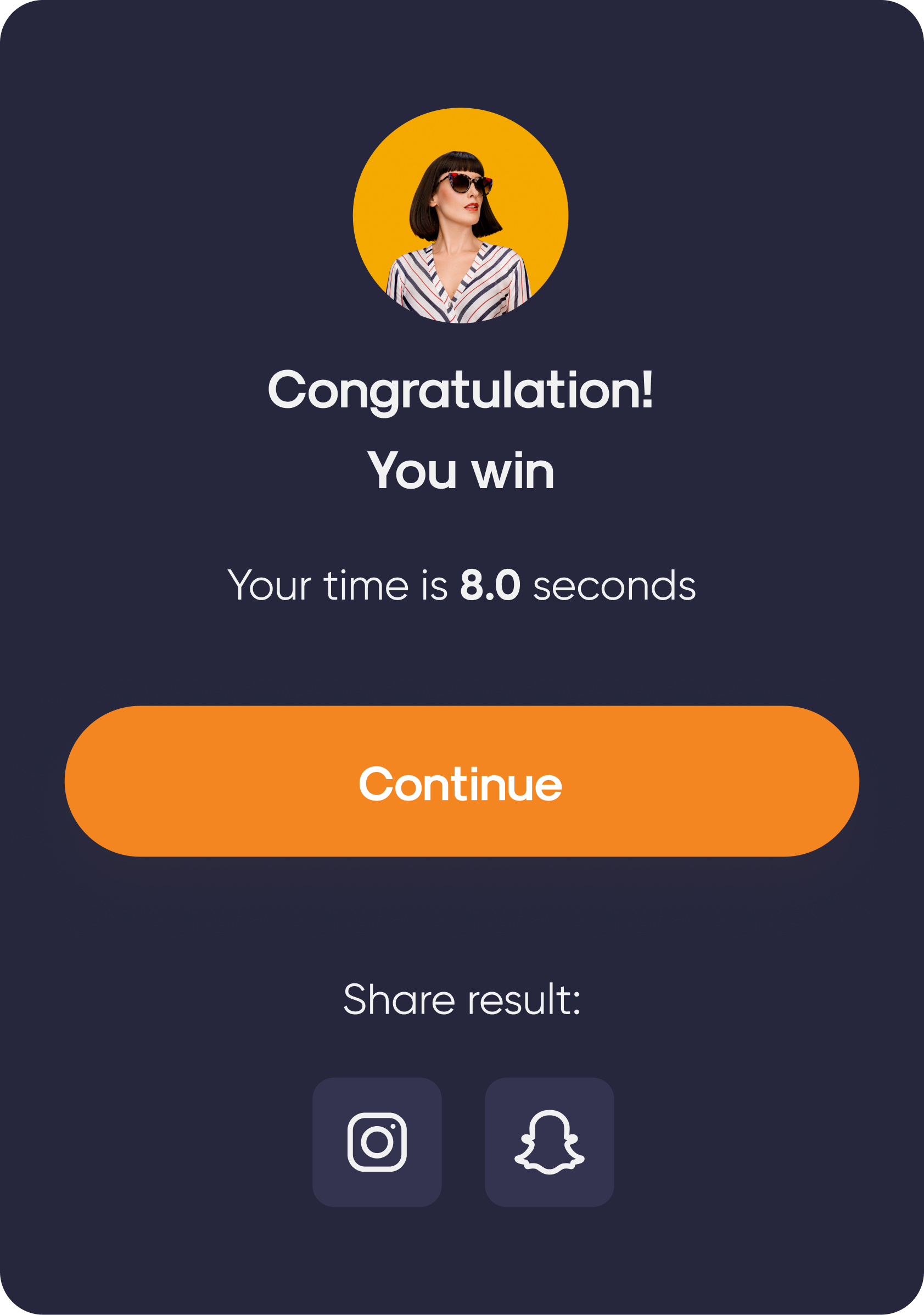Viewport: 924px width, 1315px height.
Task: Share result to Snapchat
Action: [550, 1143]
